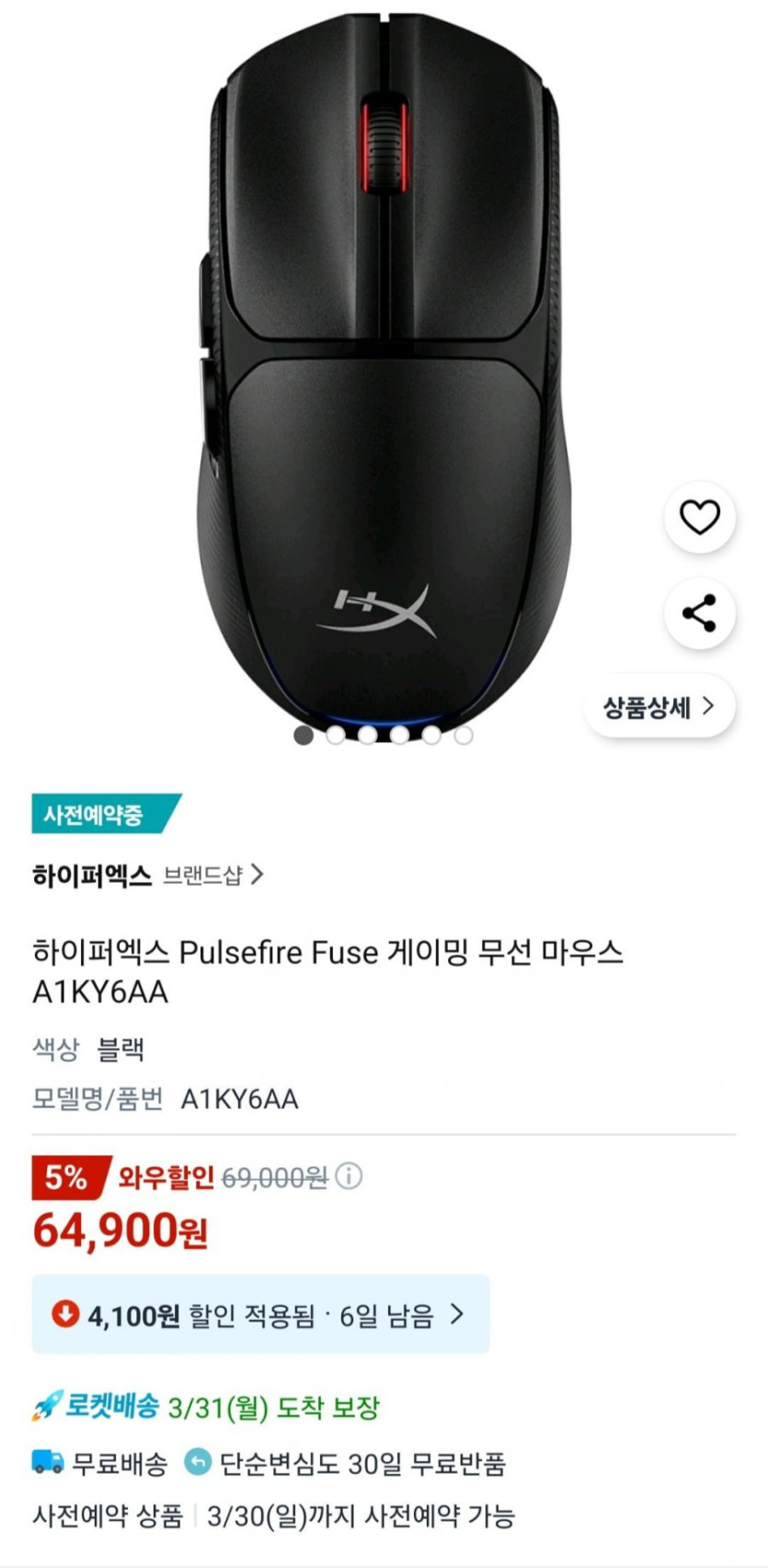
Task: Open the 와우할인 price info icon
Action: [x=349, y=1175]
